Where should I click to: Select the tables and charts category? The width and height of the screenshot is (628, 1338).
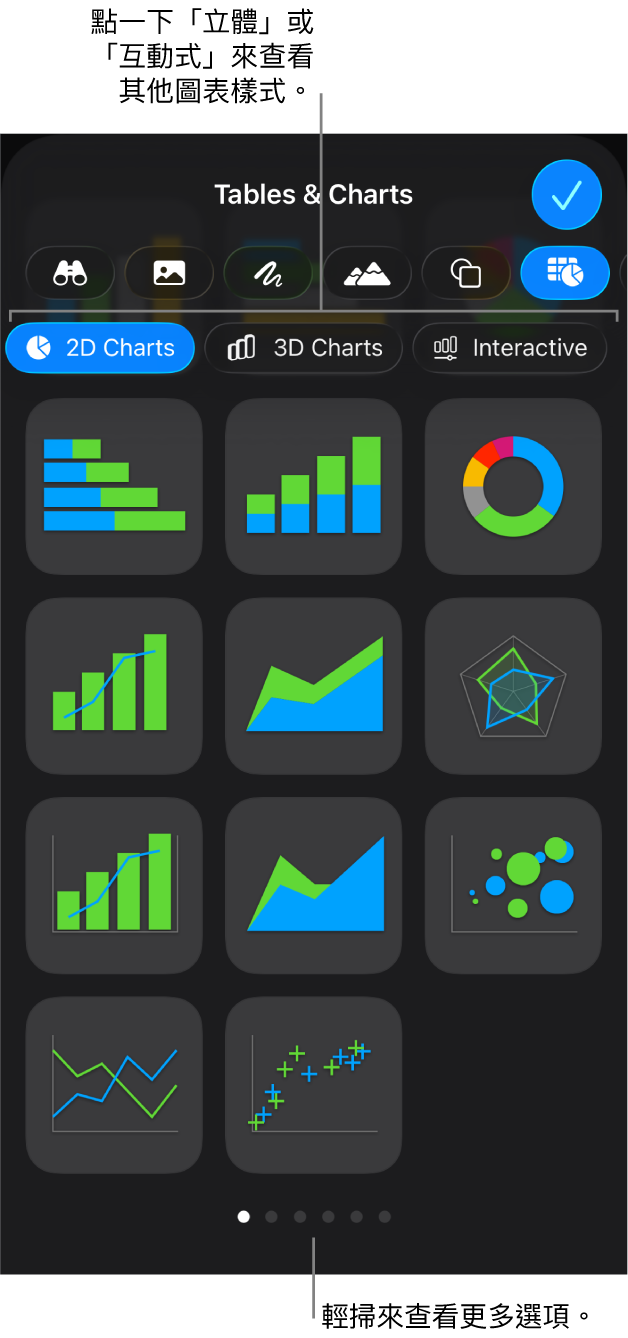pyautogui.click(x=565, y=272)
